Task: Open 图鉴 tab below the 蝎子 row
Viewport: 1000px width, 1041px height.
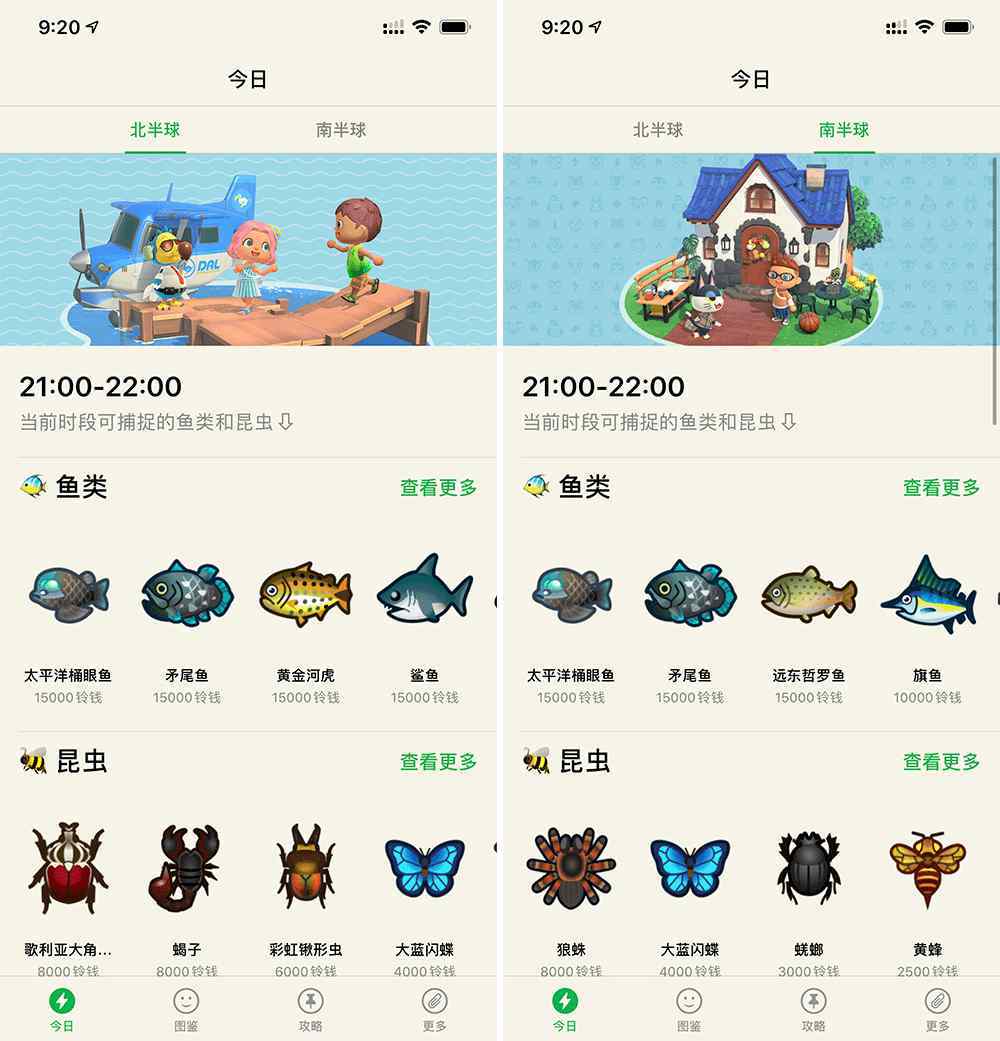Action: click(186, 1010)
